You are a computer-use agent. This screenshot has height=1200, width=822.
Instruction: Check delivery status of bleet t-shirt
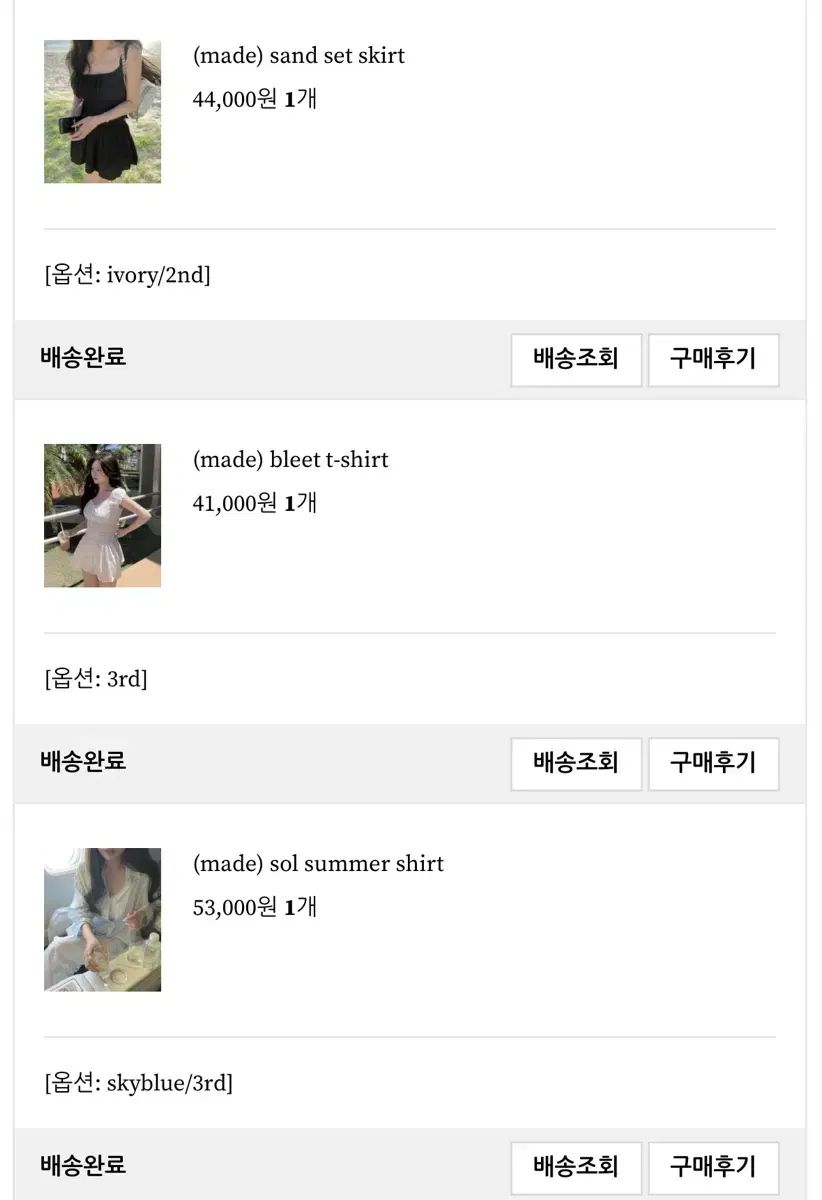point(575,763)
